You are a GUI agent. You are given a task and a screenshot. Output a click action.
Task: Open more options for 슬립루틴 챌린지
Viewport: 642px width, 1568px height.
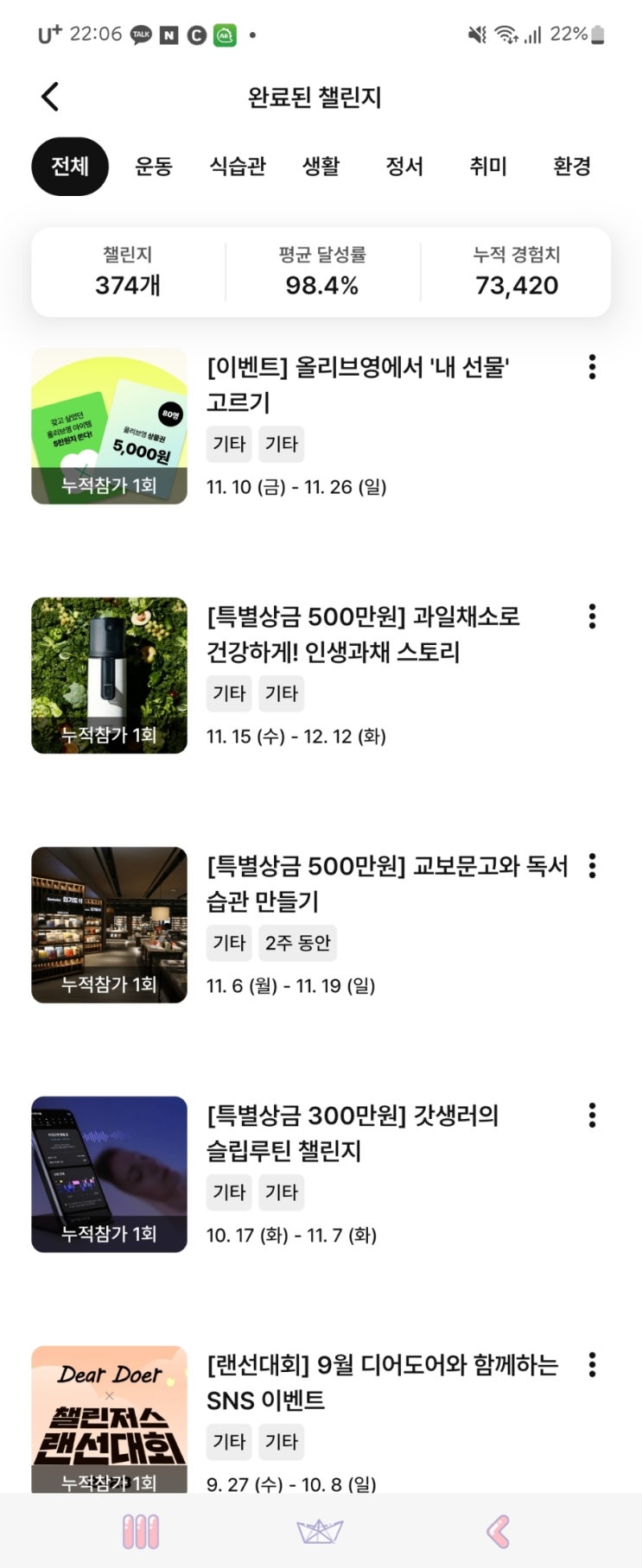pyautogui.click(x=592, y=1116)
